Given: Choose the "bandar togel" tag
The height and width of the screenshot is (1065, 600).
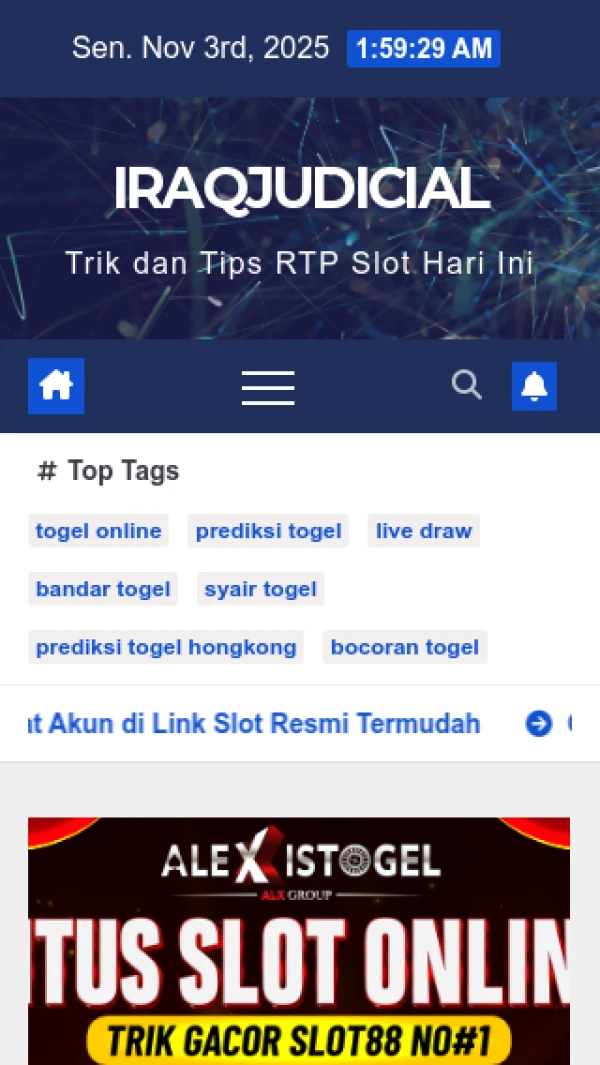Looking at the screenshot, I should (103, 589).
